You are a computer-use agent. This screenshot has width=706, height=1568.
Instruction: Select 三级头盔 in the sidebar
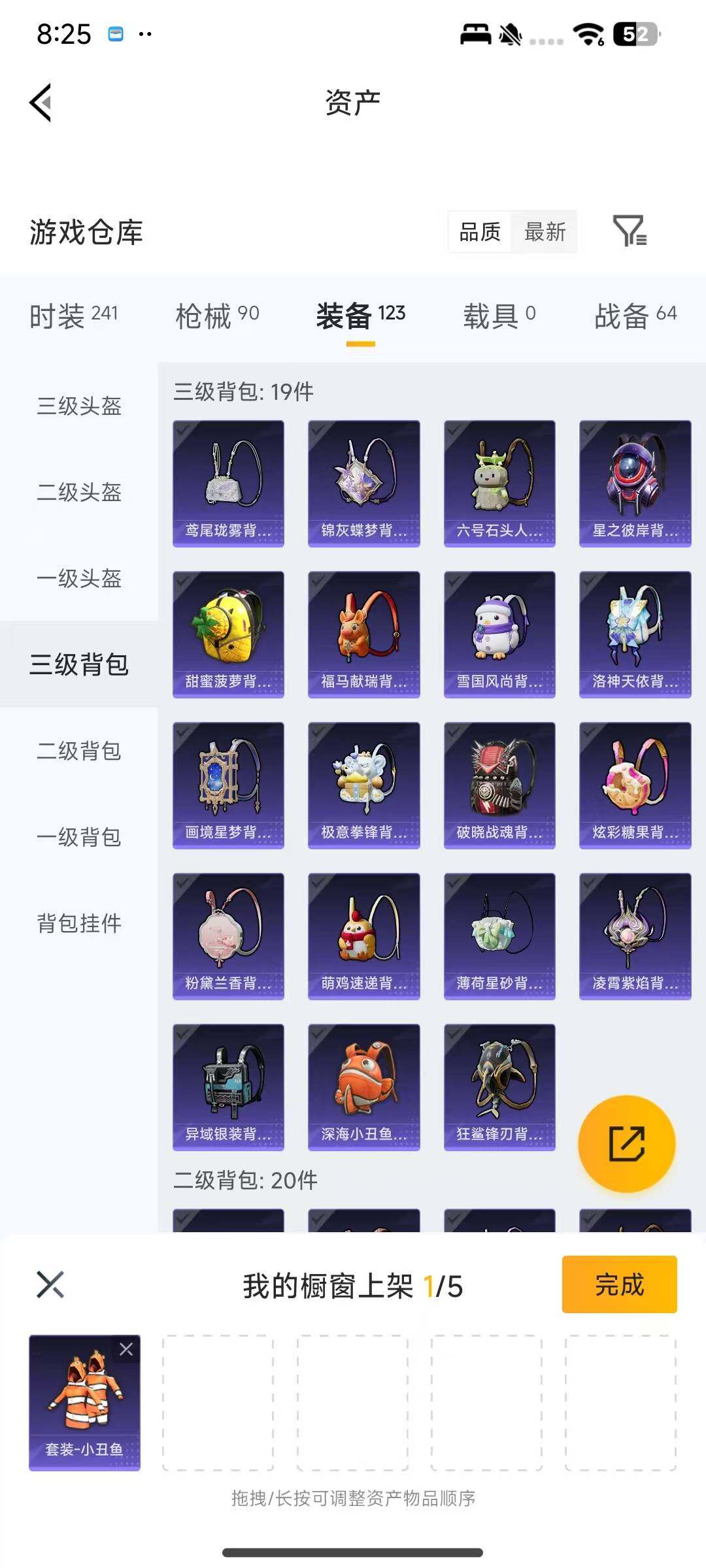(77, 406)
